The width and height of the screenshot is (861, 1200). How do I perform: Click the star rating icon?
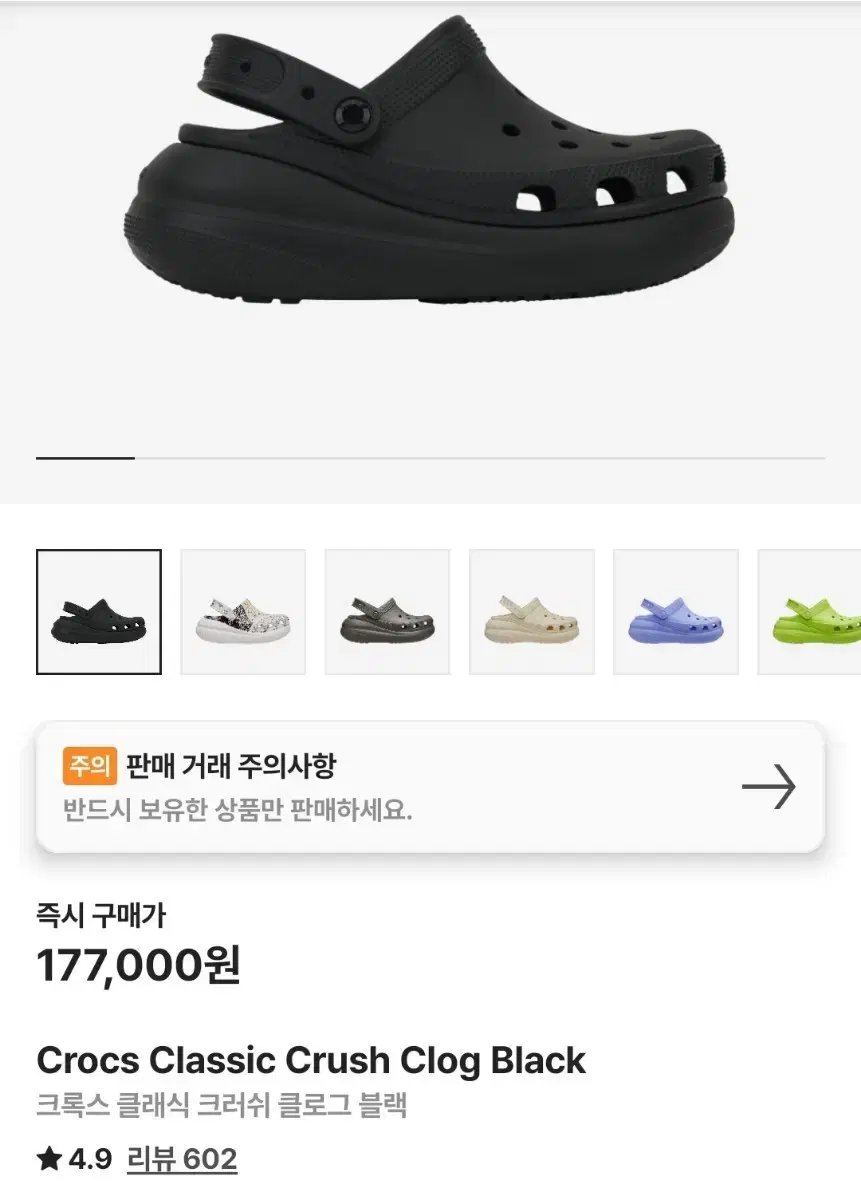(44, 1162)
